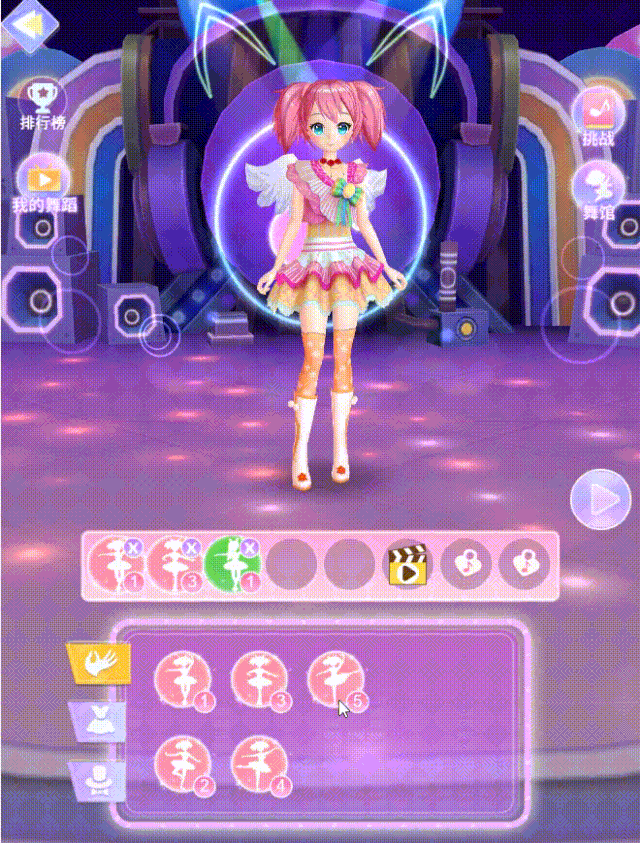640x843 pixels.
Task: Go back with the top arrow
Action: pos(30,27)
